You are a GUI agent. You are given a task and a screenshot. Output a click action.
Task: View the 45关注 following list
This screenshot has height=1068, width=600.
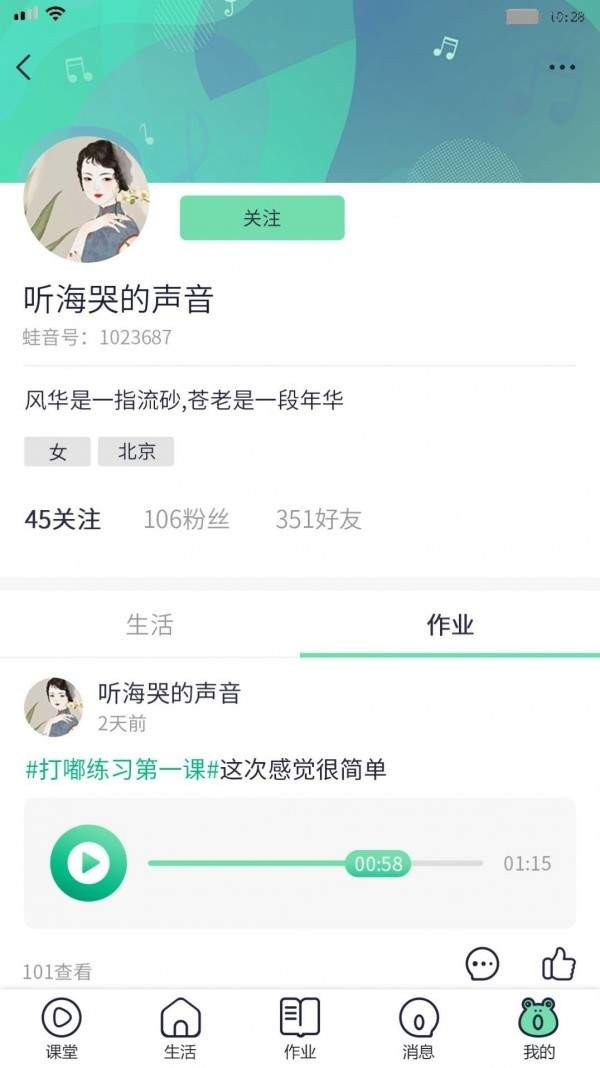[62, 519]
